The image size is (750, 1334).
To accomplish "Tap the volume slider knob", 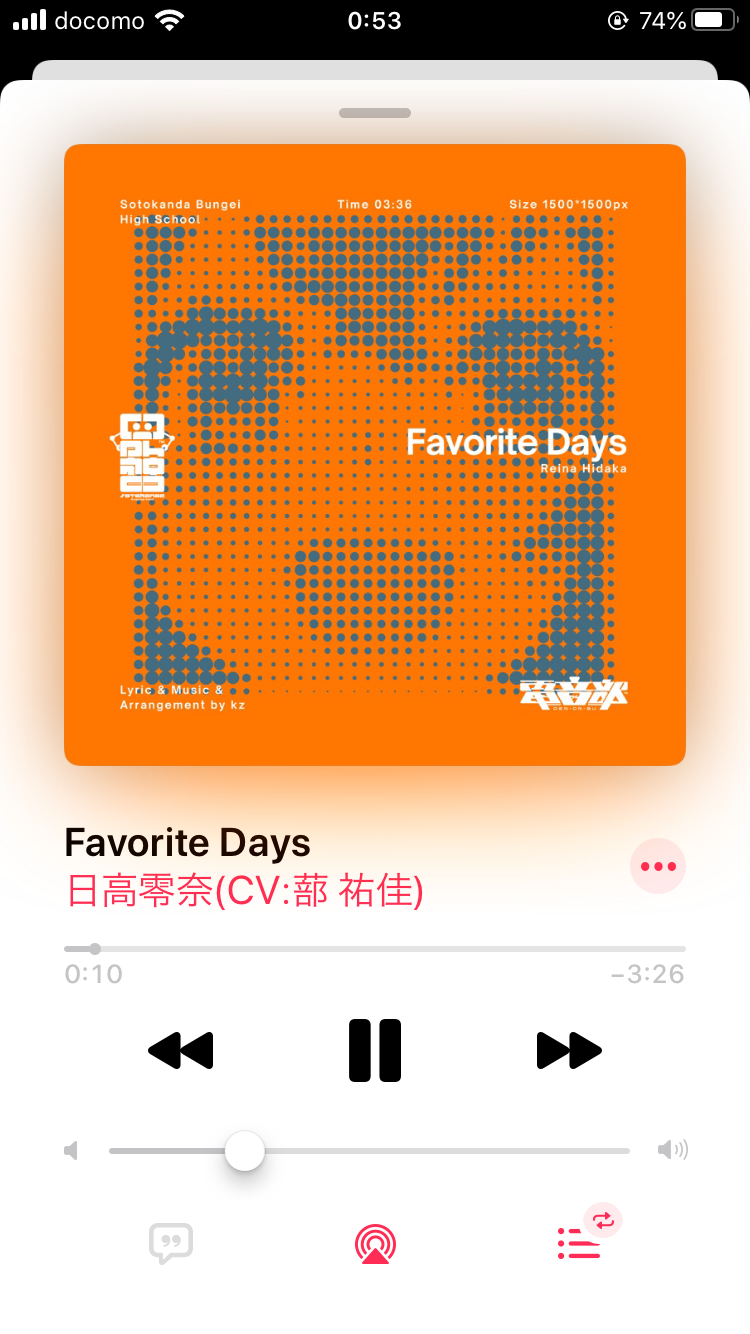I will click(244, 1150).
